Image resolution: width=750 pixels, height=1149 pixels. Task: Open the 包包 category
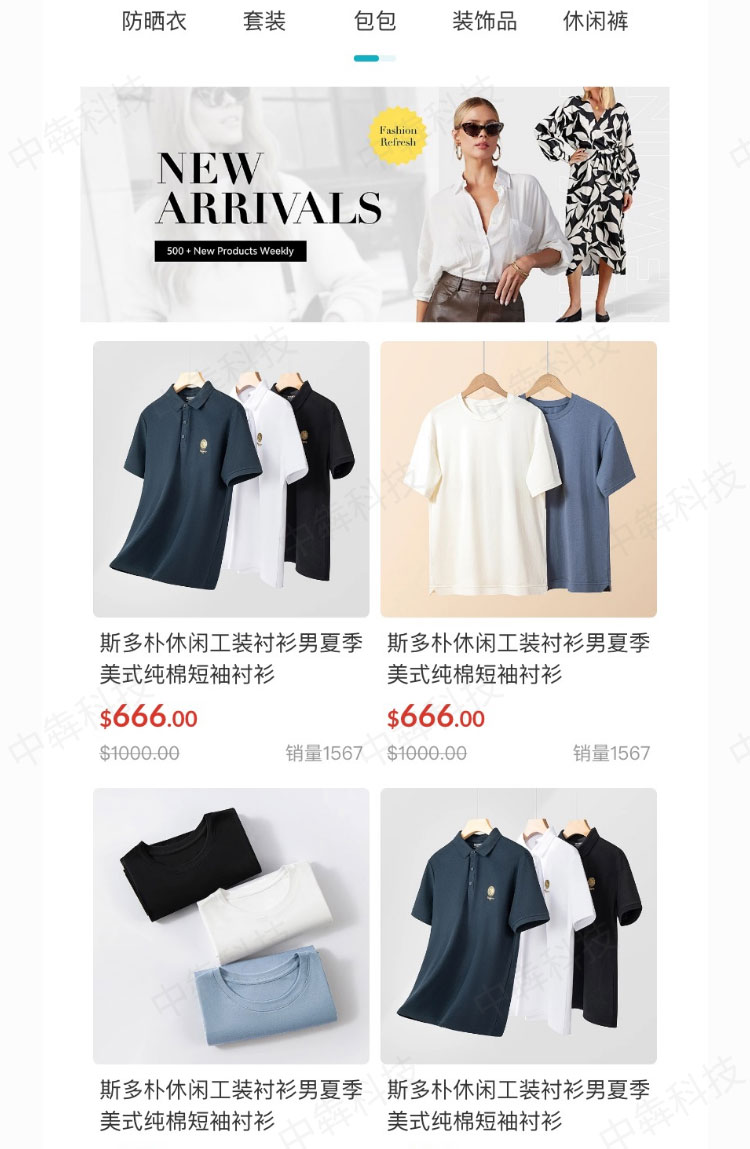(375, 21)
